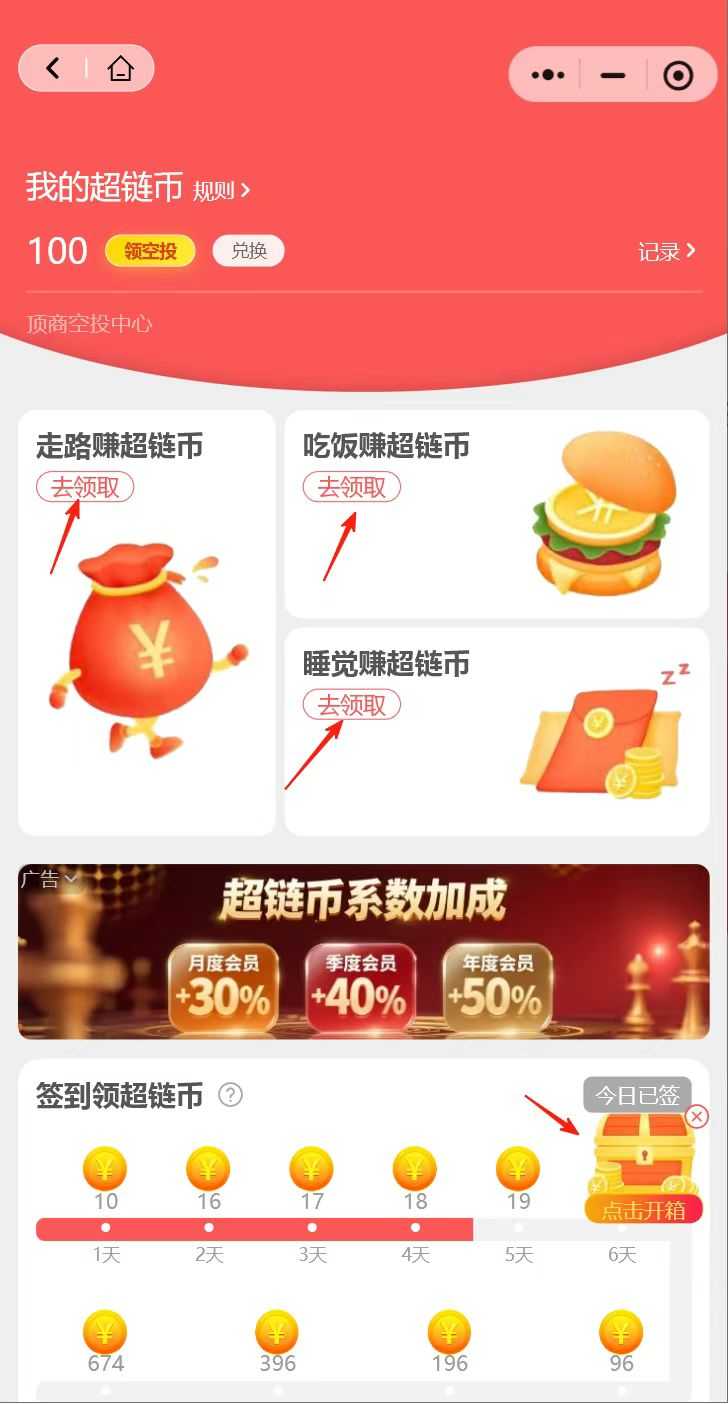Tap the home icon in the top bar
The image size is (728, 1404).
coord(120,69)
